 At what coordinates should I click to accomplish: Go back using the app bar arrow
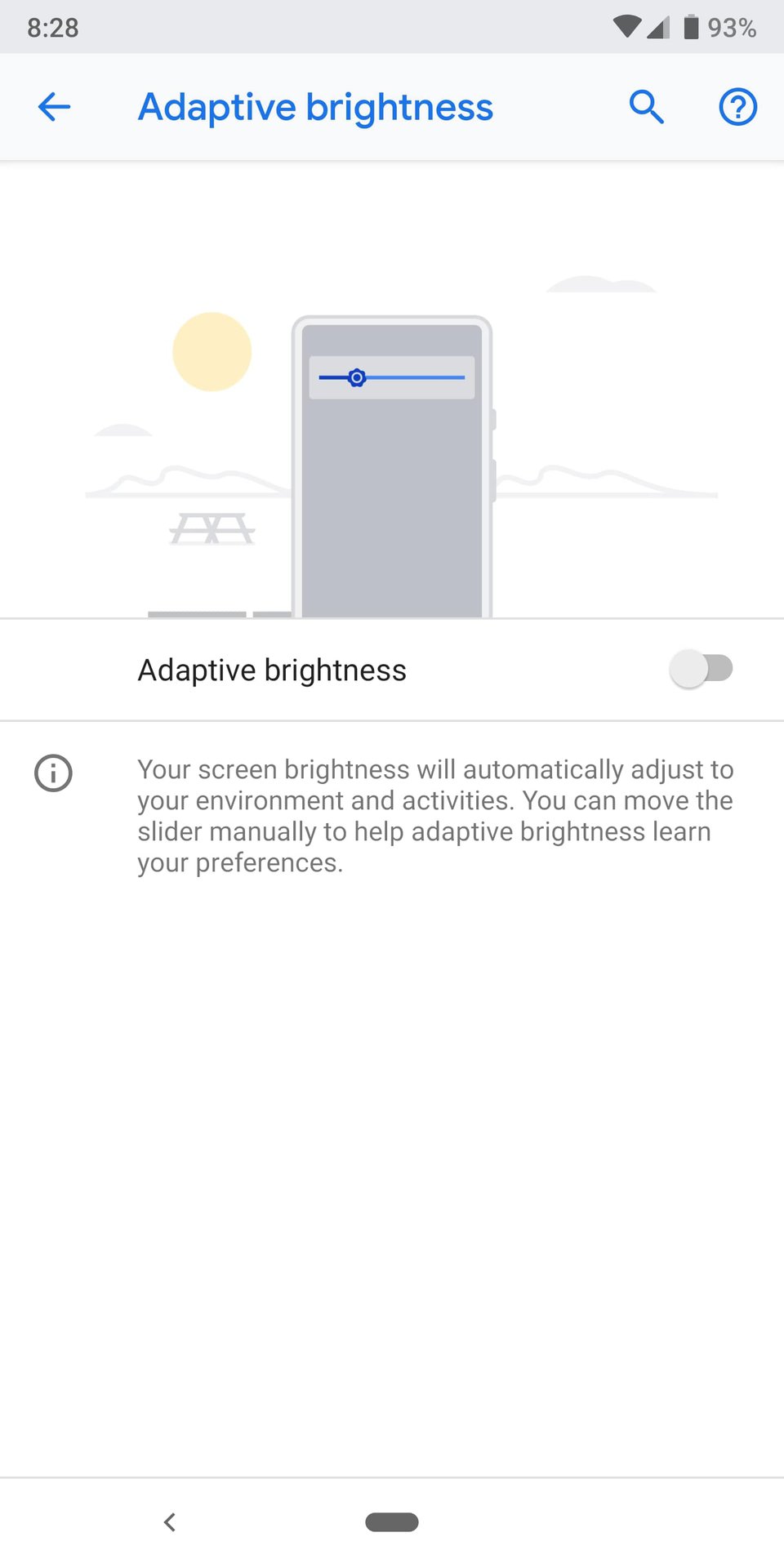54,107
